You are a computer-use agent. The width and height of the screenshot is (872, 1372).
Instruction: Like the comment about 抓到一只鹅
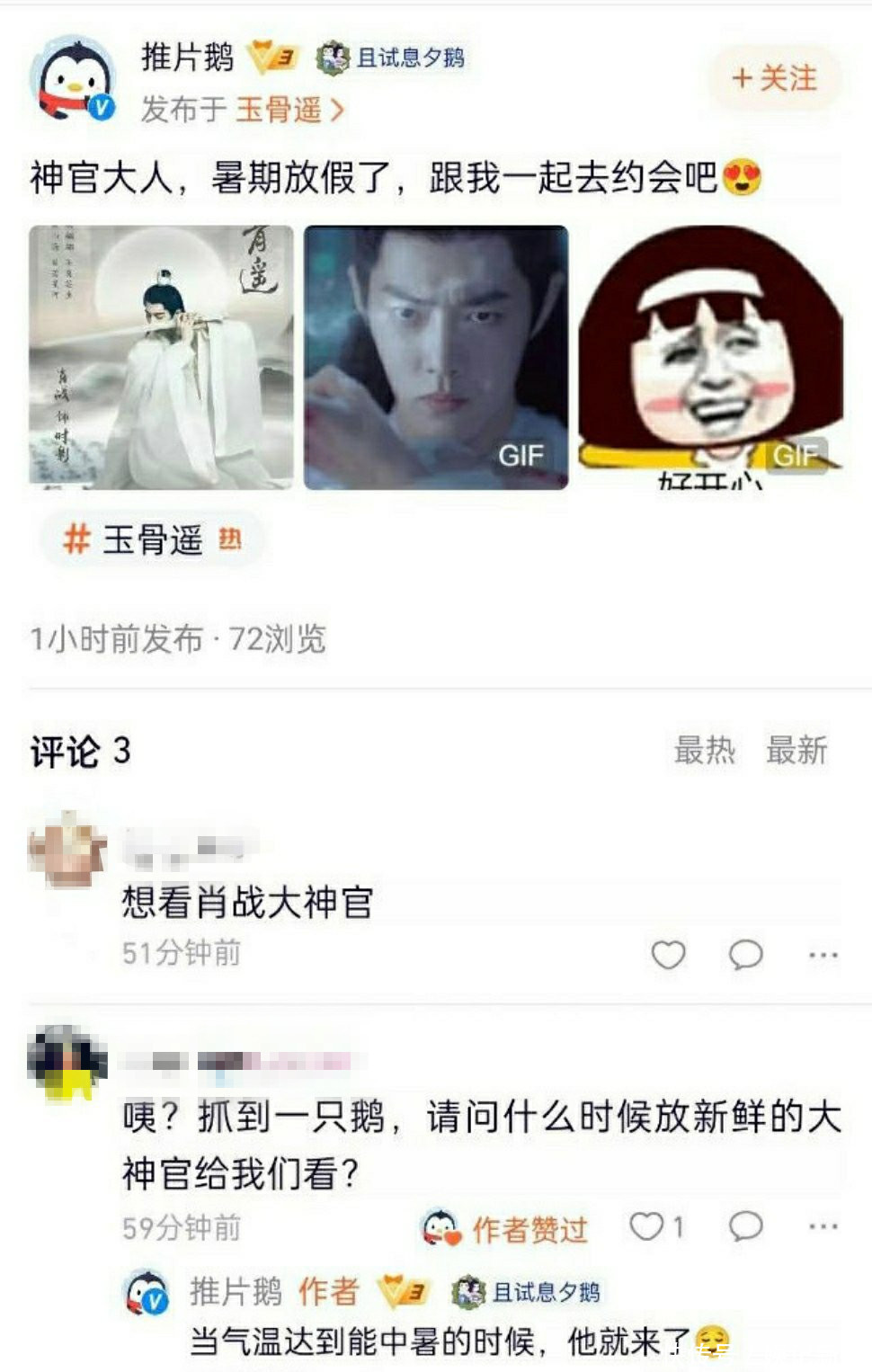click(x=647, y=1226)
